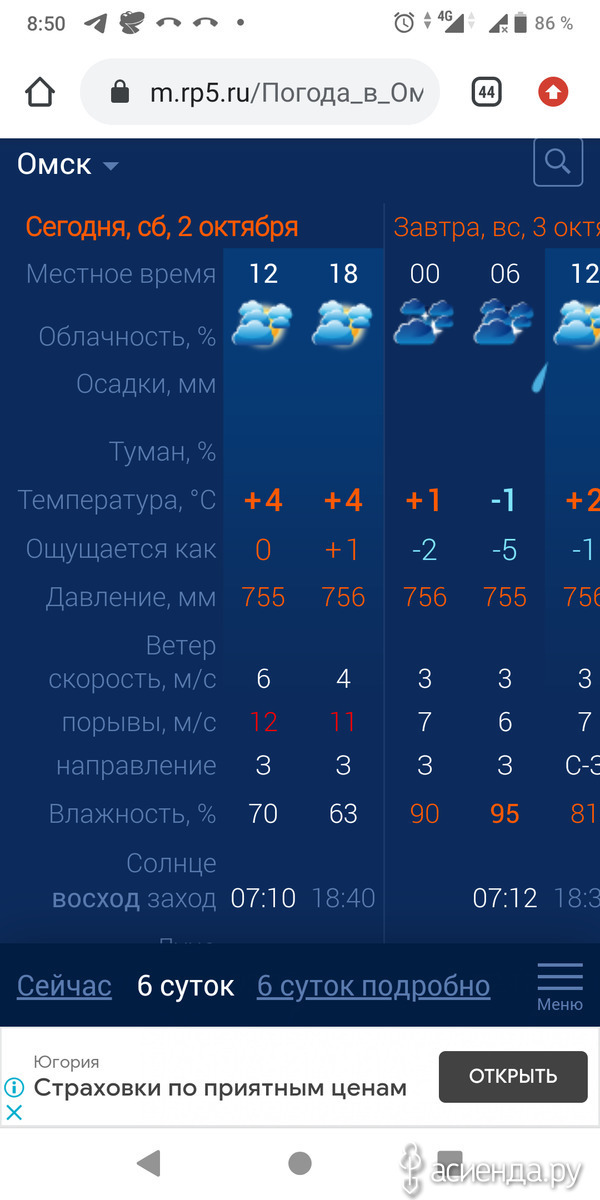This screenshot has height=1200, width=600.
Task: Open the tab switcher showing 44
Action: 486,93
